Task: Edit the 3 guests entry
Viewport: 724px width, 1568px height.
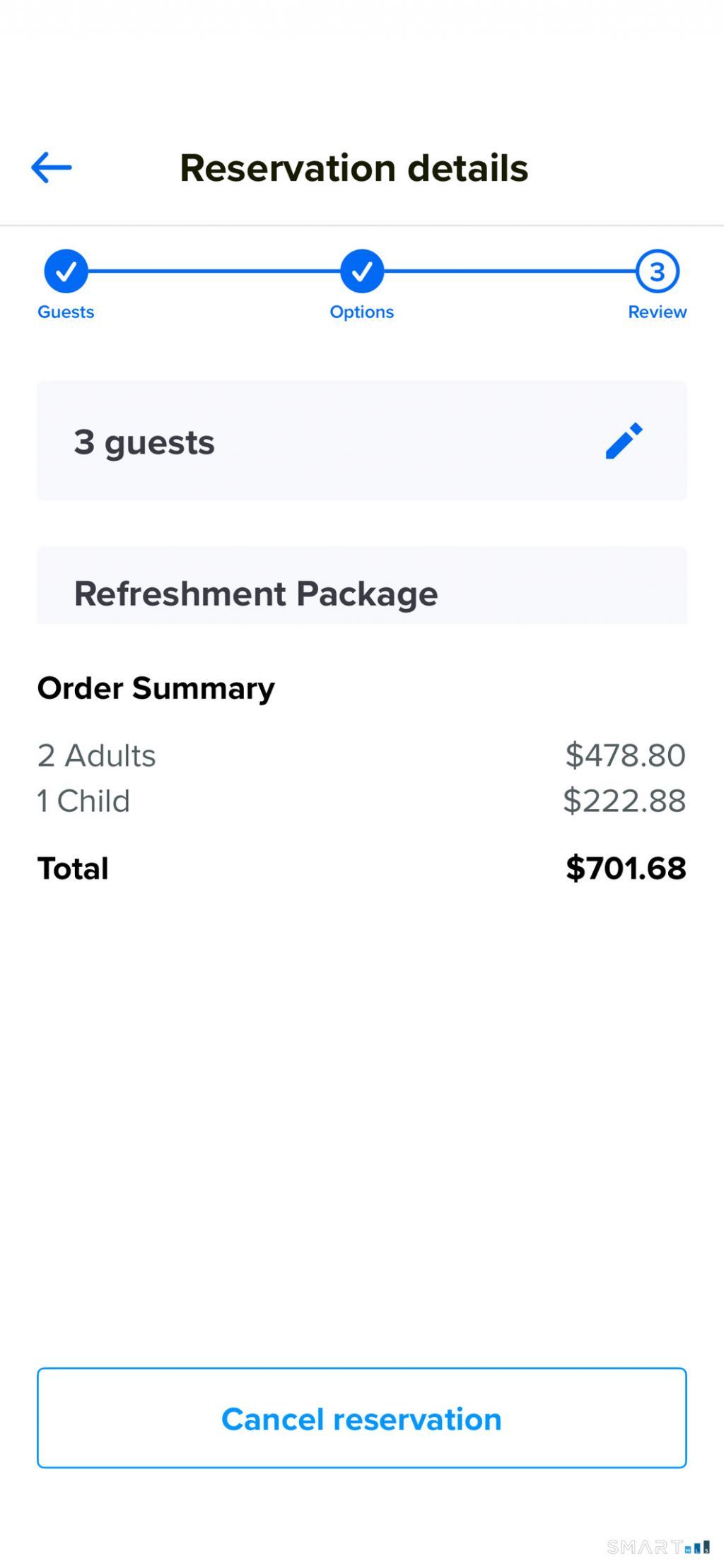Action: click(624, 442)
